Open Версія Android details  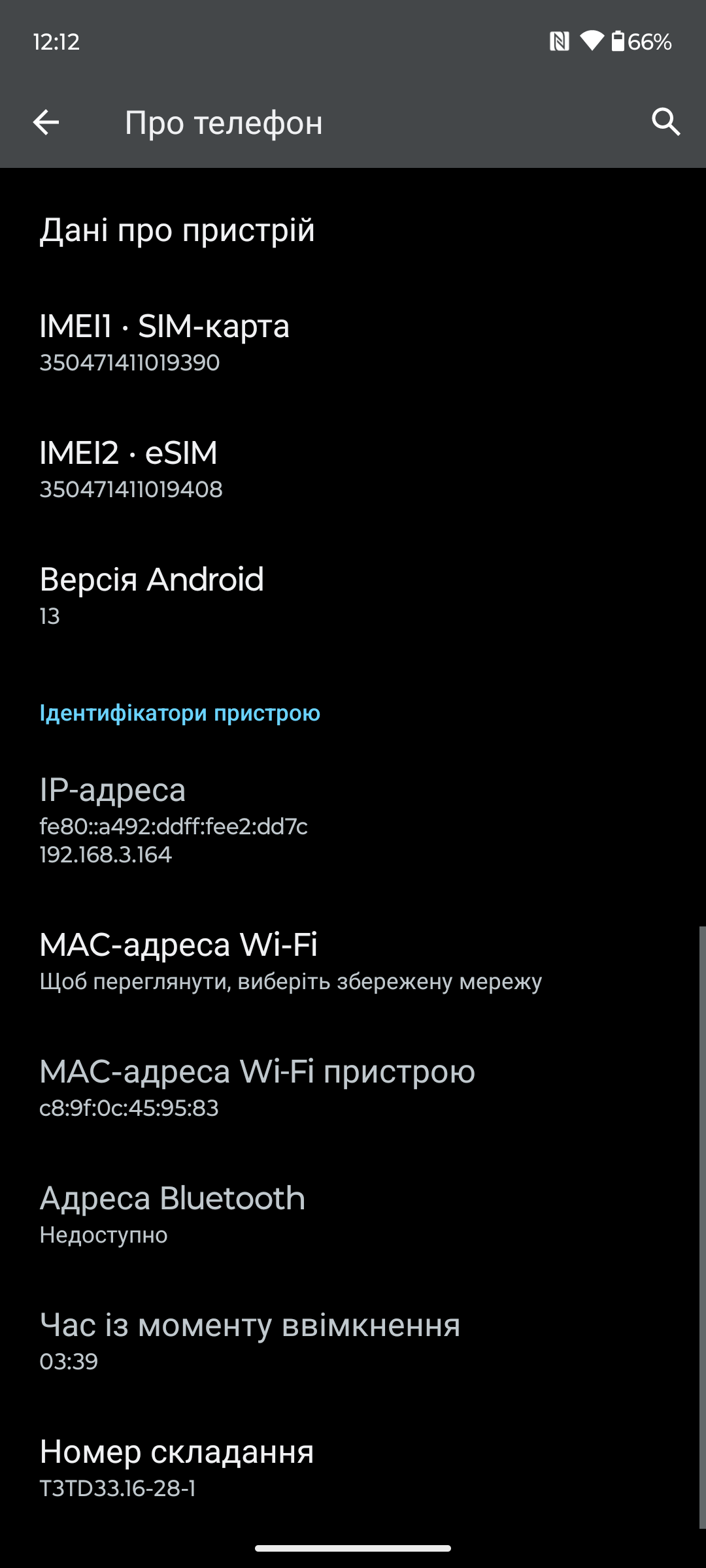(353, 596)
